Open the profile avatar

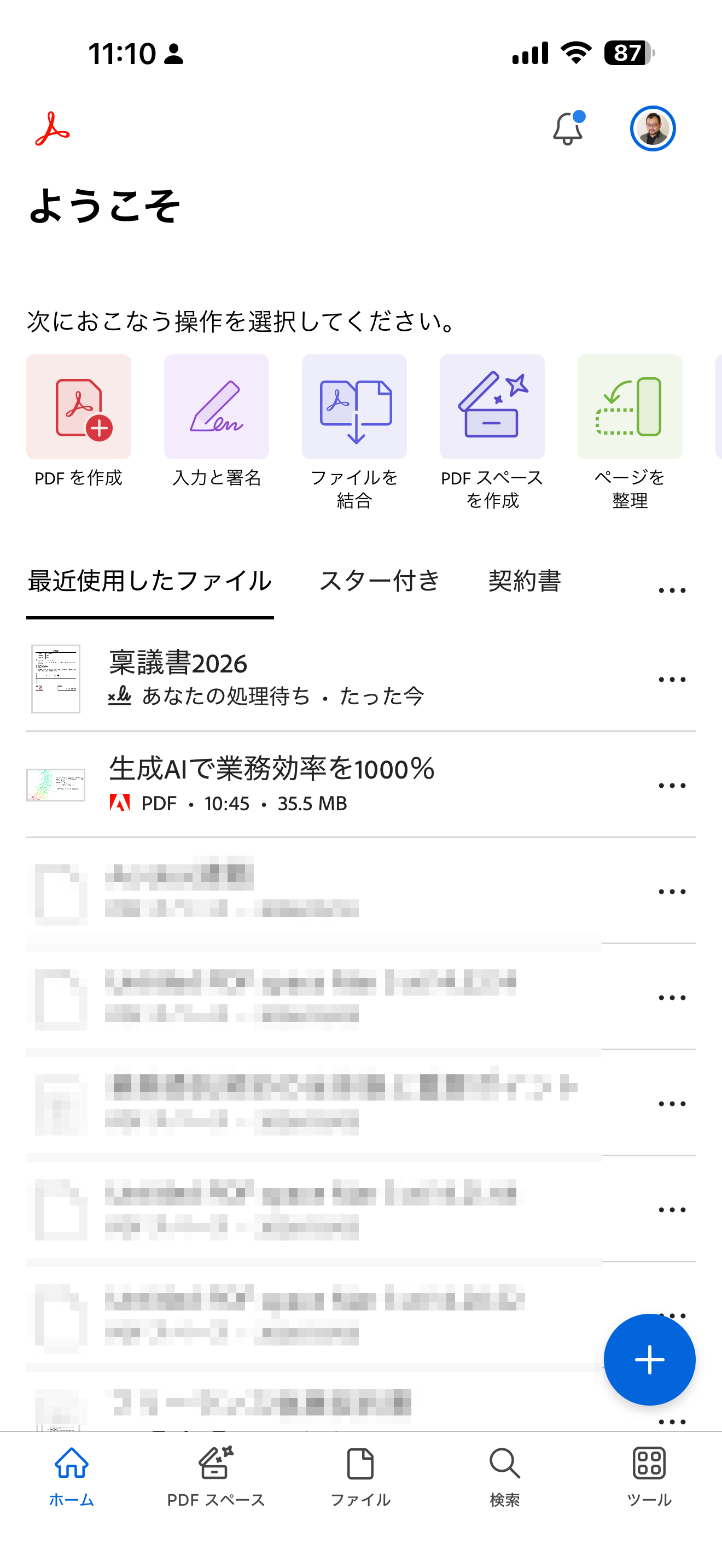tap(653, 128)
